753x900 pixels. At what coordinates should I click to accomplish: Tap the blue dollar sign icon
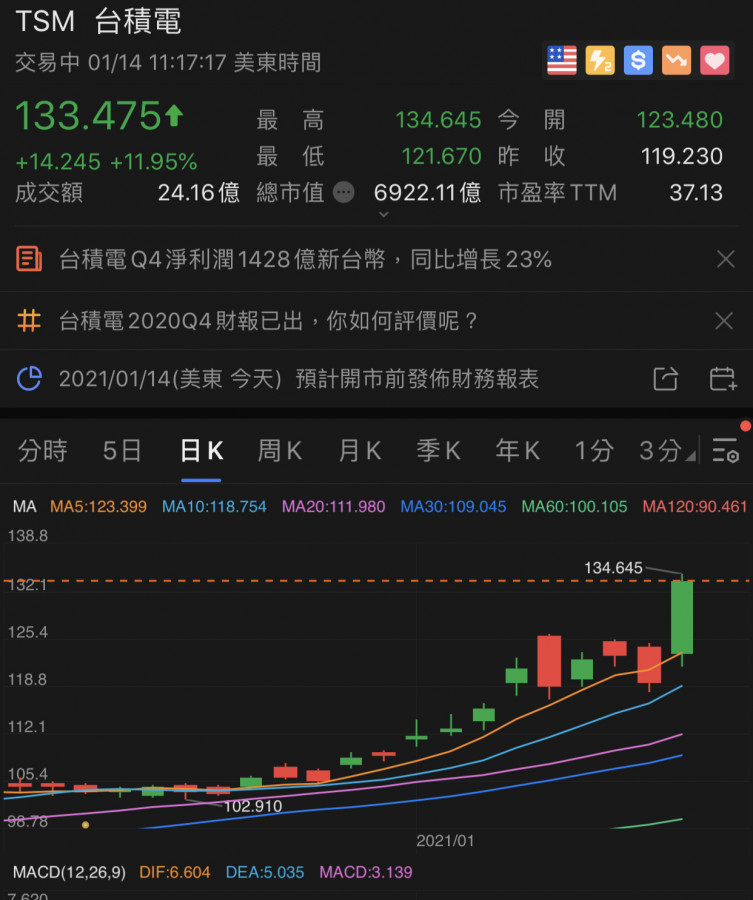pyautogui.click(x=638, y=61)
